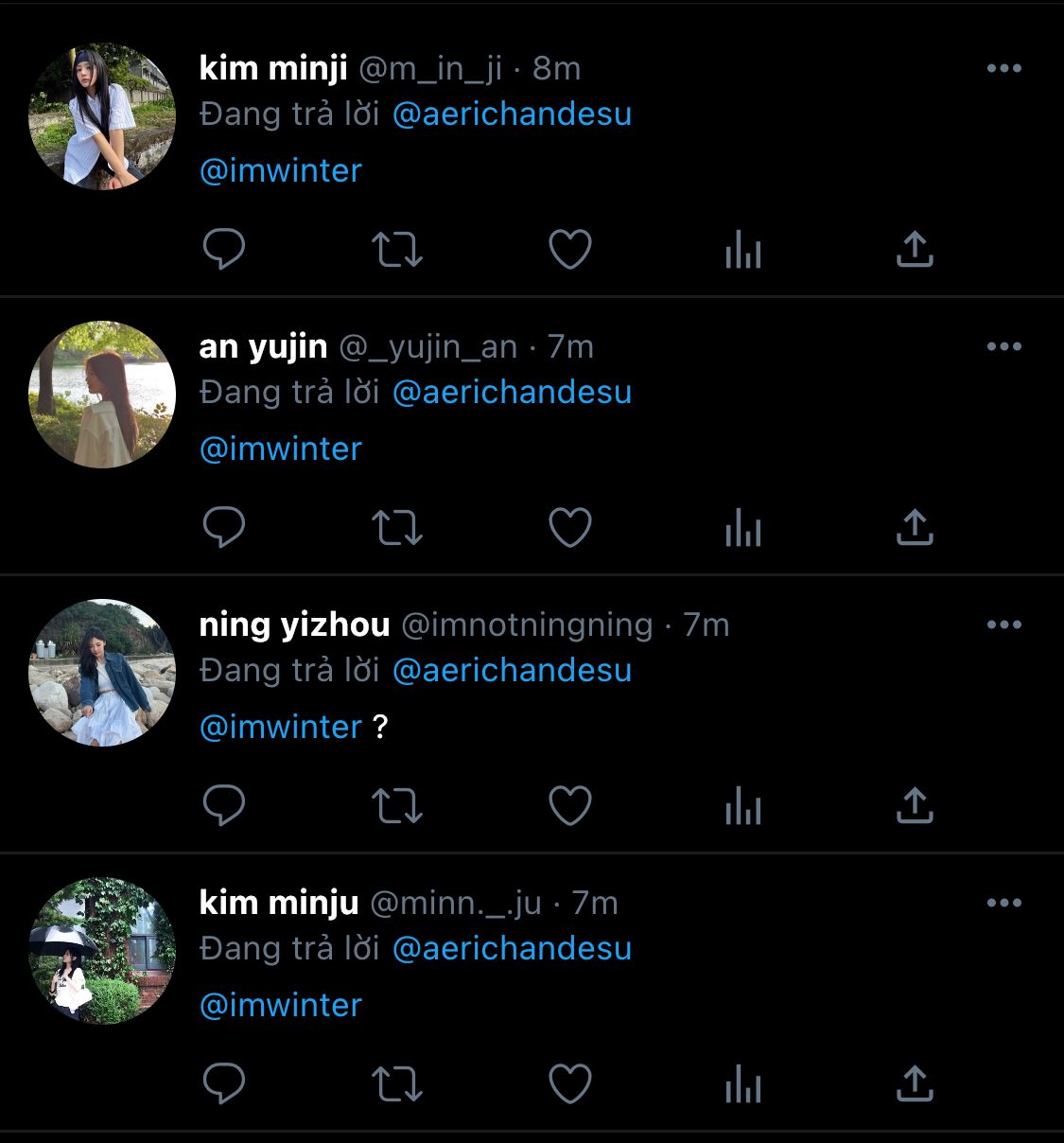Image resolution: width=1064 pixels, height=1143 pixels.
Task: Open overflow menu on an yujin's tweet
Action: point(1003,346)
